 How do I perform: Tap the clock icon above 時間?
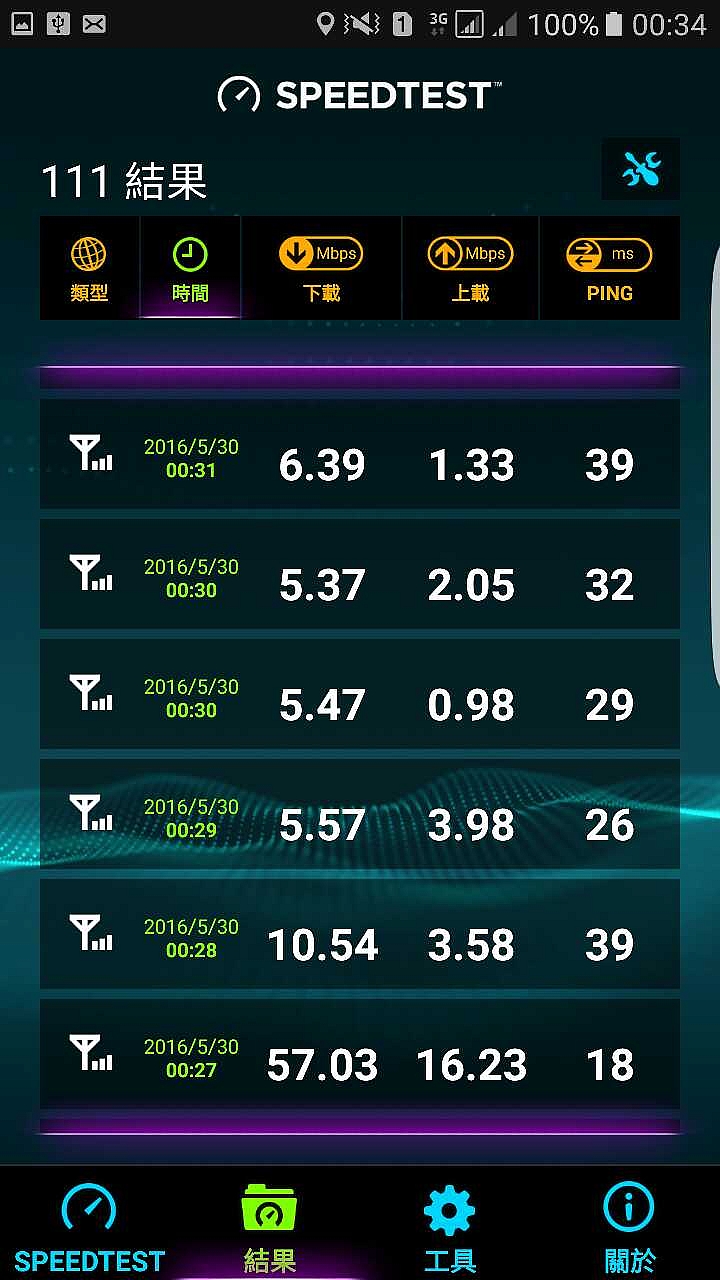pos(190,253)
